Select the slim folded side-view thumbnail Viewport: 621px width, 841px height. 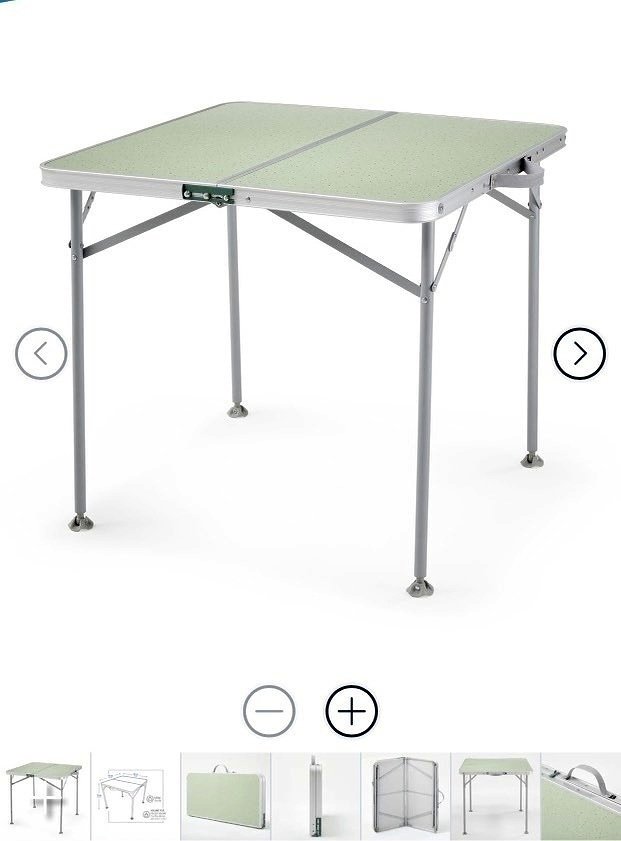click(315, 796)
